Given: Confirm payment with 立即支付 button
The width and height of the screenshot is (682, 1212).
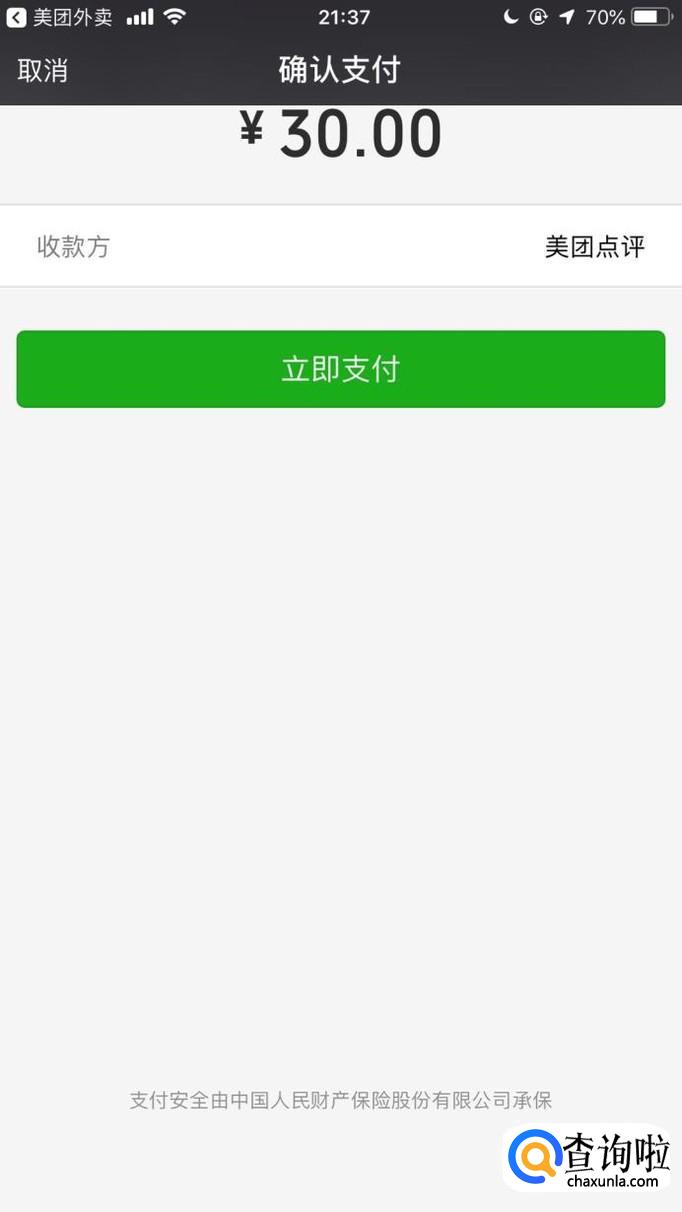Looking at the screenshot, I should pos(340,369).
